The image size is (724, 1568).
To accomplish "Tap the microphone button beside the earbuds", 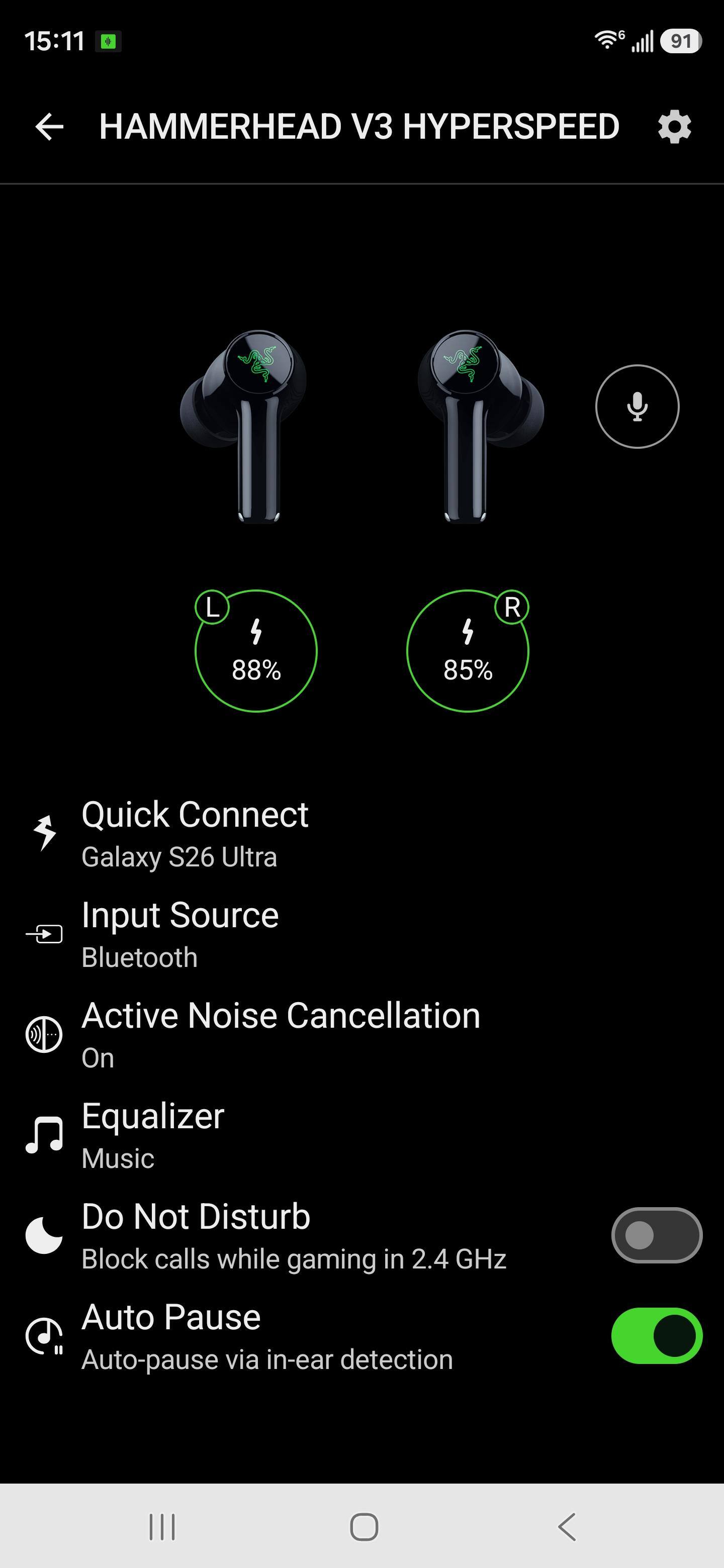I will coord(637,407).
